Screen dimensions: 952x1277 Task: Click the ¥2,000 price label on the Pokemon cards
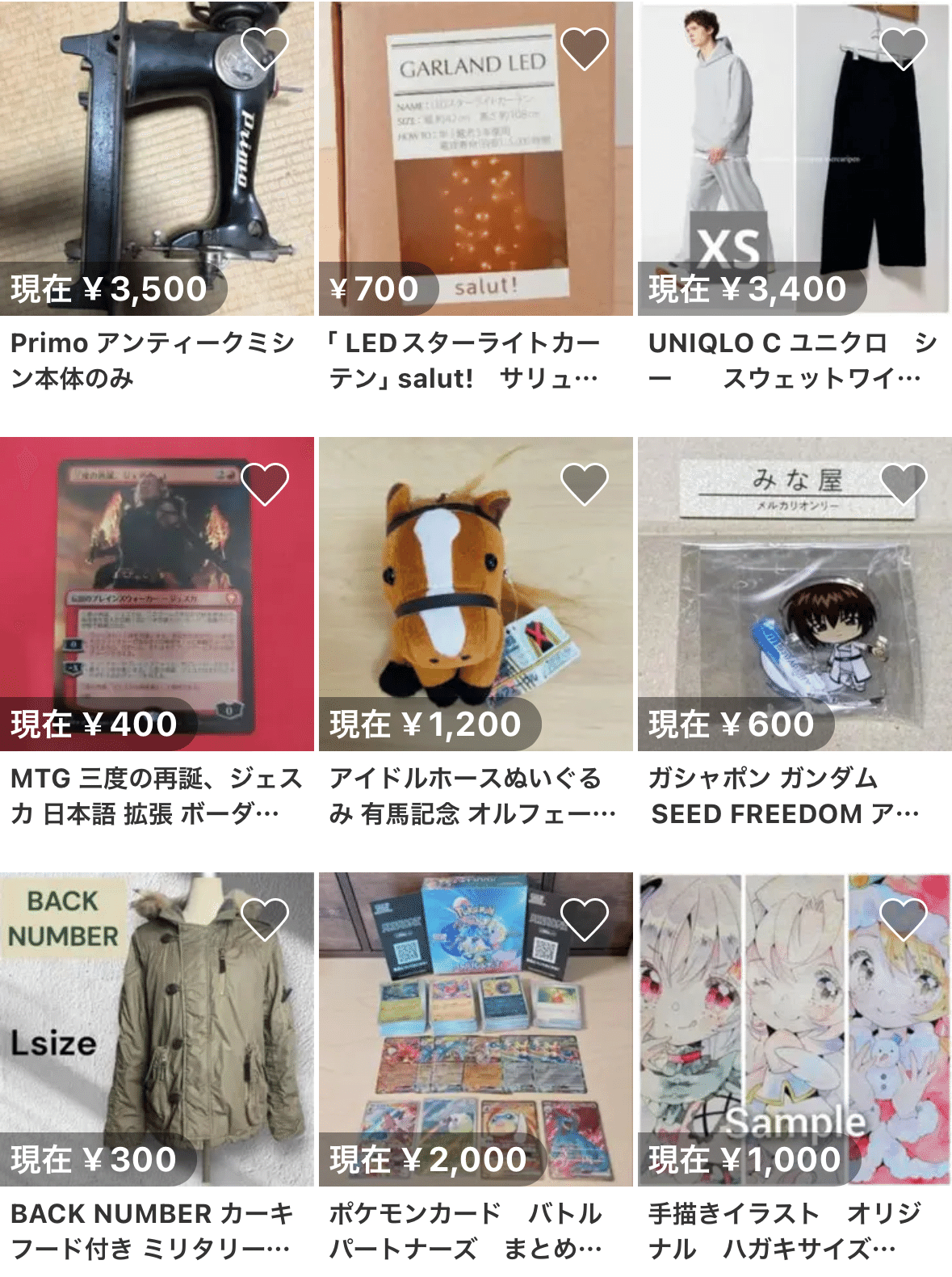[x=428, y=1160]
